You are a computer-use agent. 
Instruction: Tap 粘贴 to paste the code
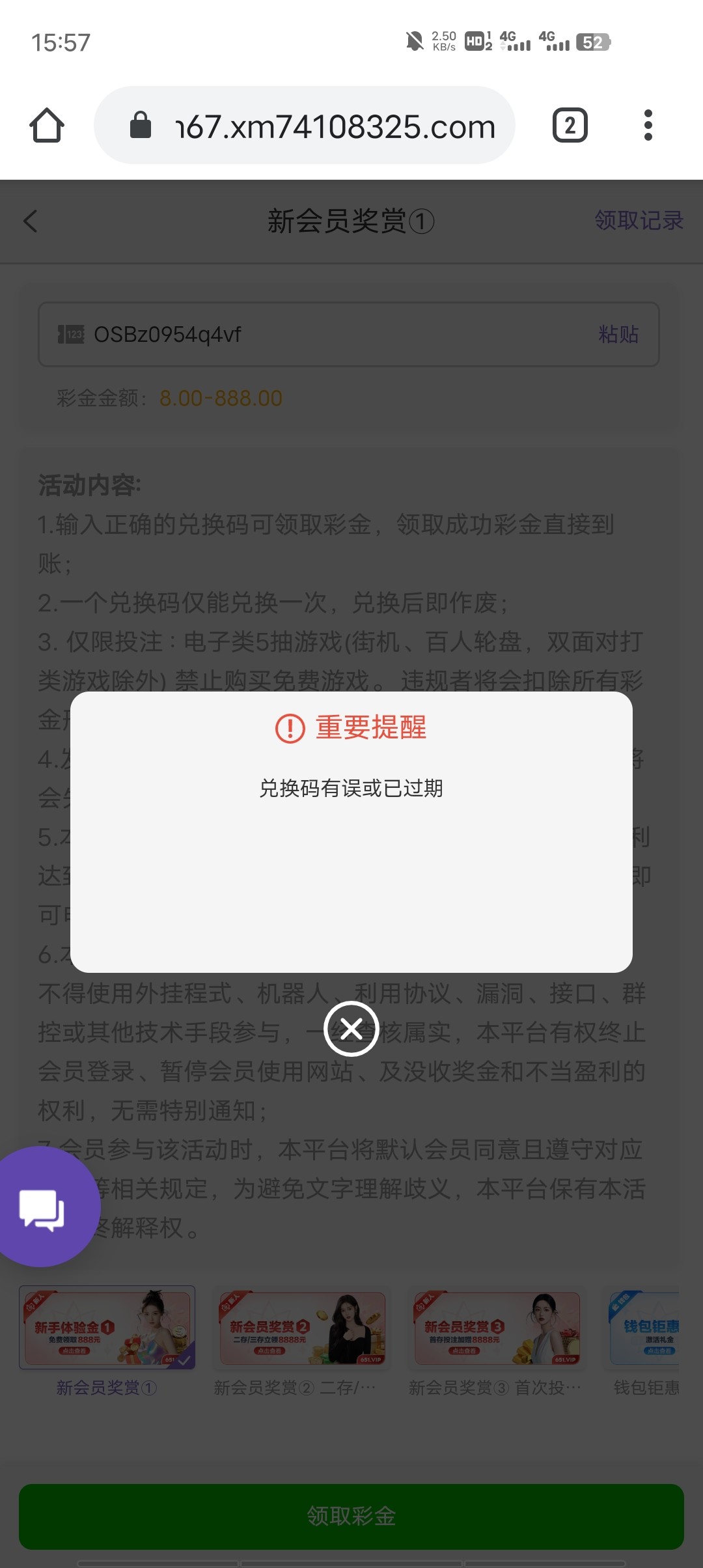coord(618,334)
